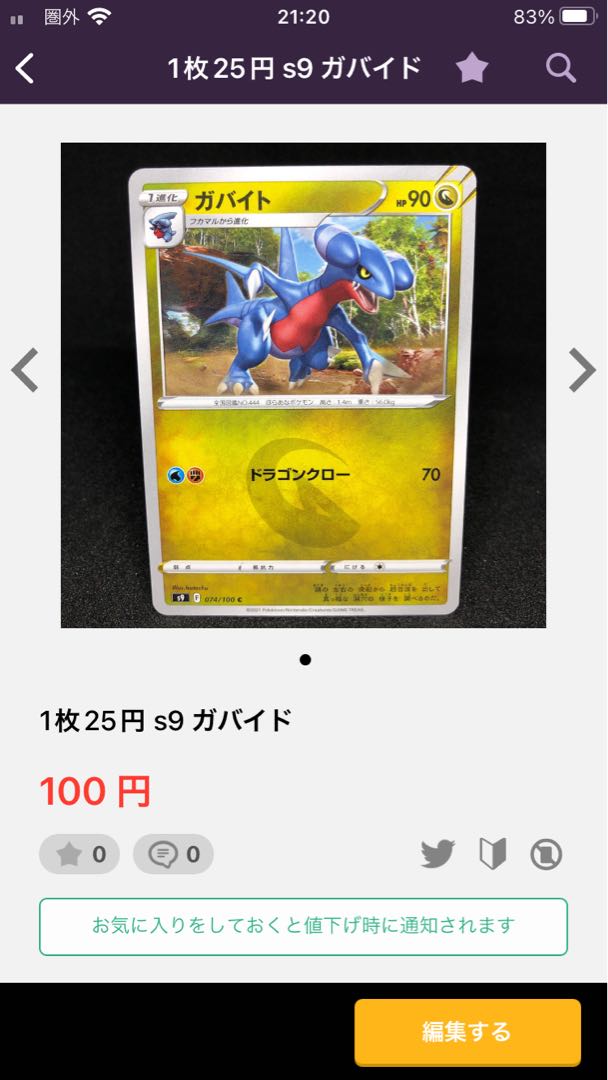Share this listing on Twitter
This screenshot has width=608, height=1080.
tap(437, 854)
